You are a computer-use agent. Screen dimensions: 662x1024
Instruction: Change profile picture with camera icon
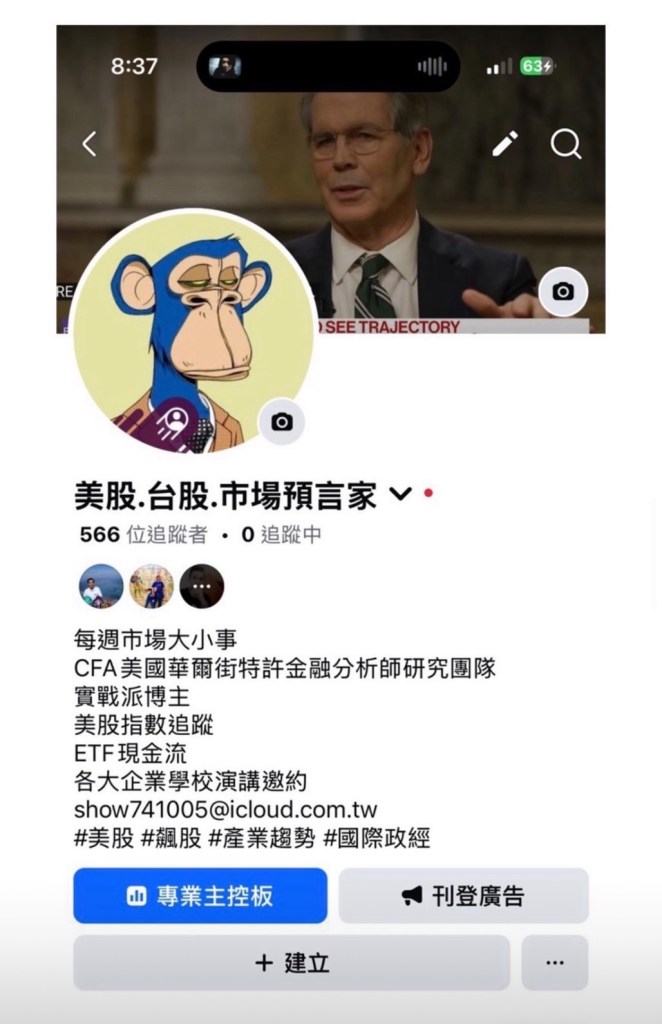282,421
